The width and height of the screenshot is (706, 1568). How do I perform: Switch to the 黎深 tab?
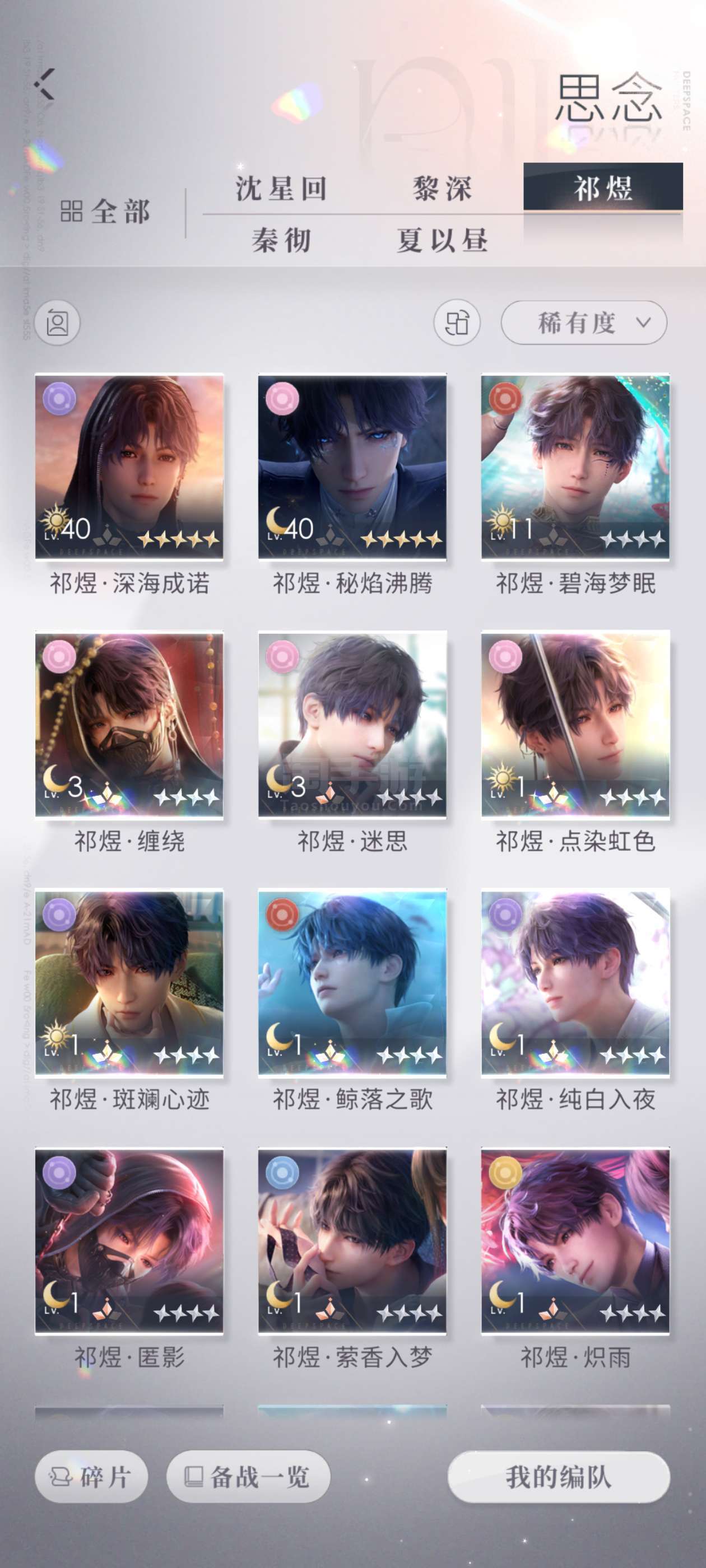pyautogui.click(x=442, y=188)
